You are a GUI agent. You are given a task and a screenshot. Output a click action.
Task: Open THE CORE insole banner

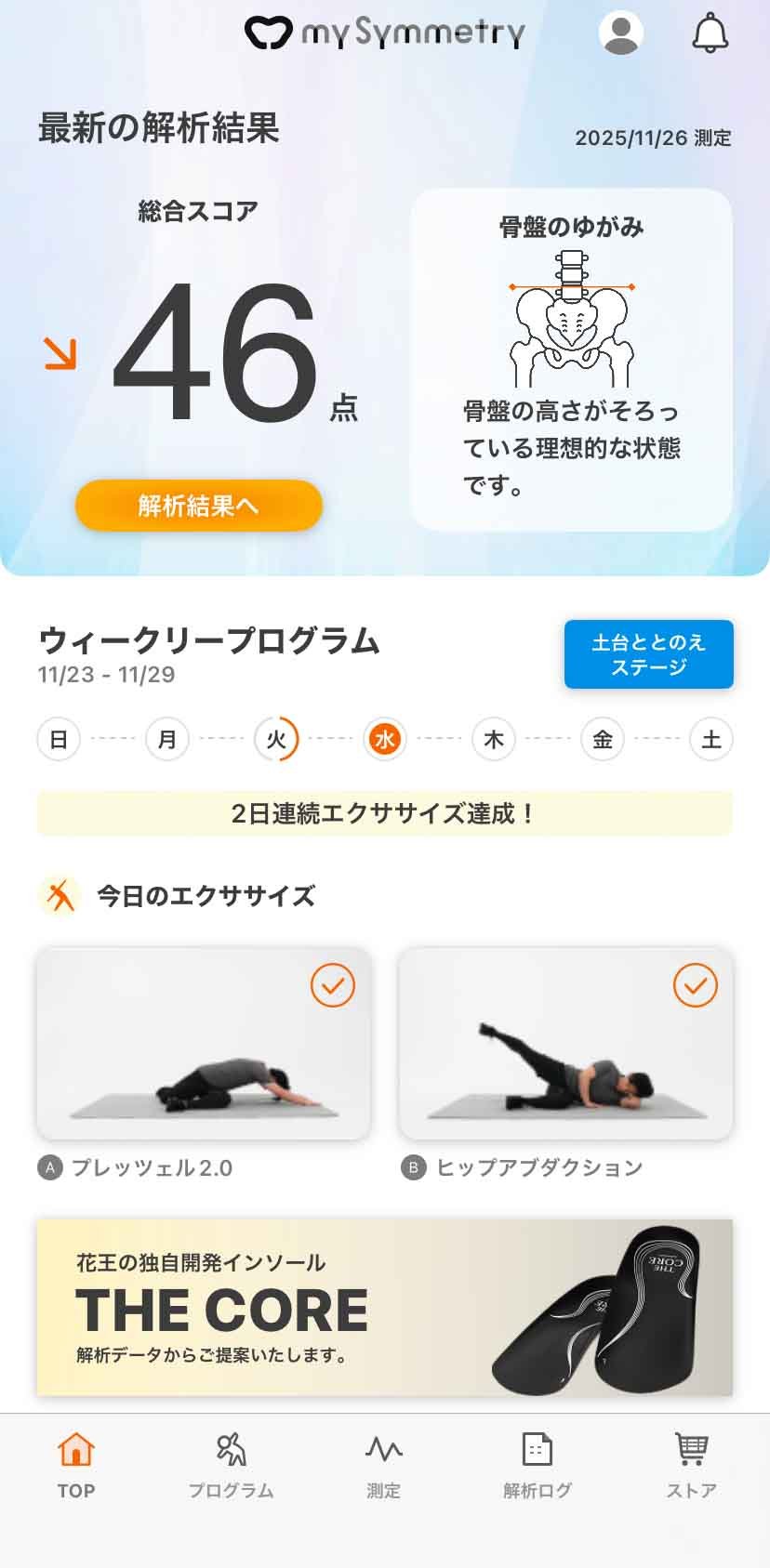[x=385, y=1307]
